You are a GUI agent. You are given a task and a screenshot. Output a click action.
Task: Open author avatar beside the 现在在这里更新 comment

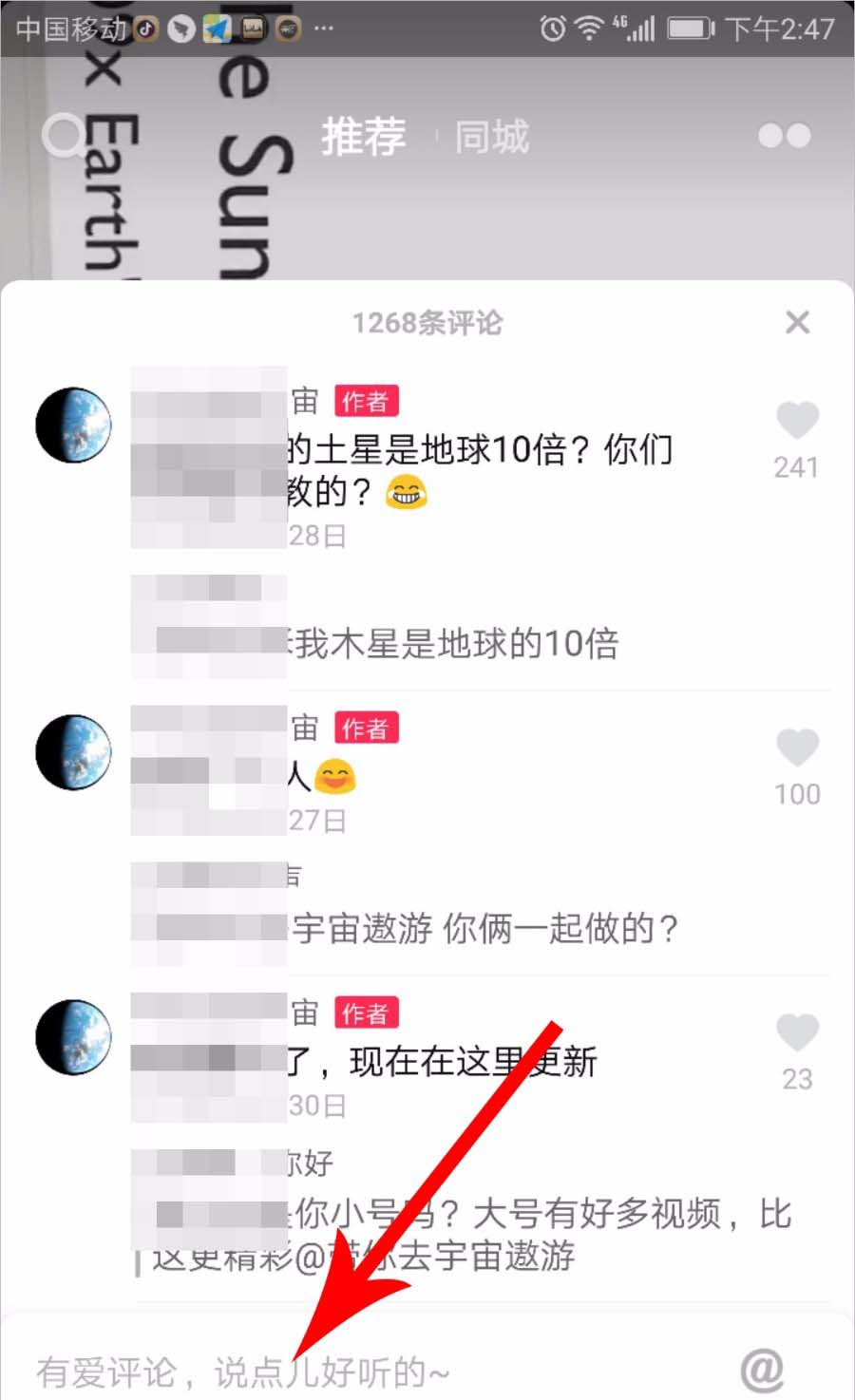pos(73,1036)
